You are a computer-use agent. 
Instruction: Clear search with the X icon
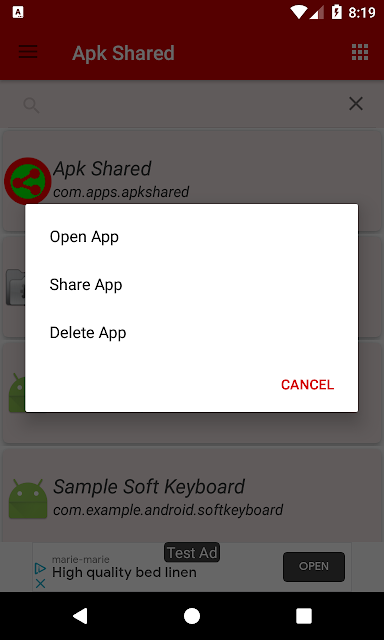pyautogui.click(x=356, y=104)
